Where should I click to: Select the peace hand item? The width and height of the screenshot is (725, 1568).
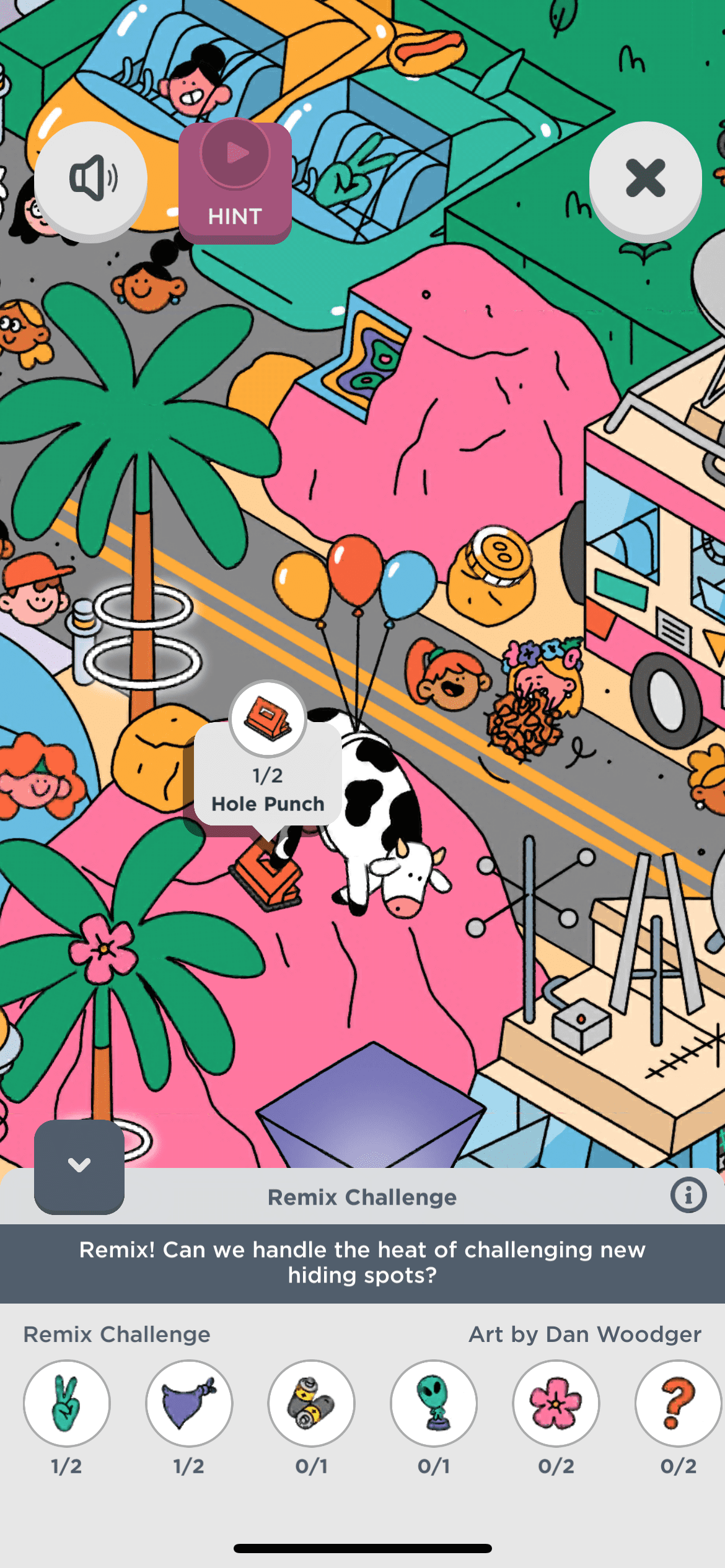click(67, 1403)
